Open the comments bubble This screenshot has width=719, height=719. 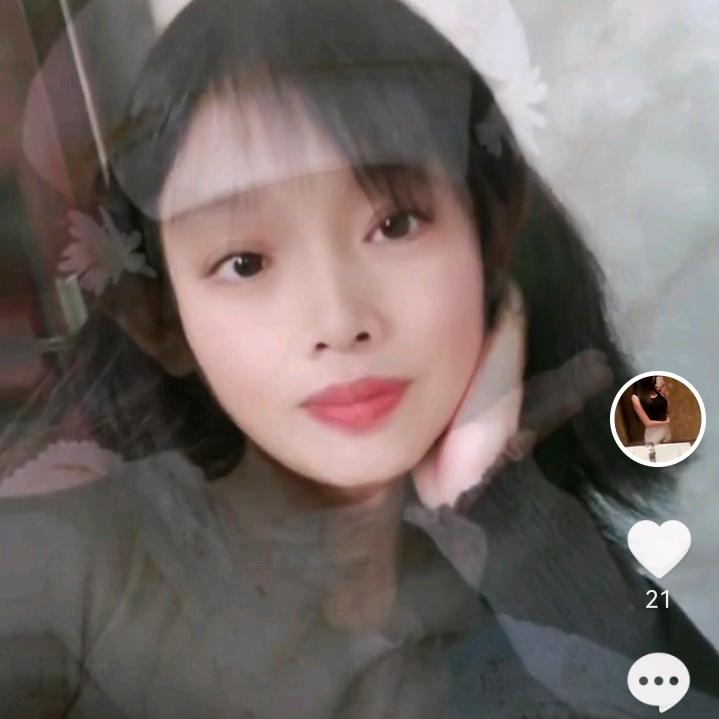pos(658,680)
